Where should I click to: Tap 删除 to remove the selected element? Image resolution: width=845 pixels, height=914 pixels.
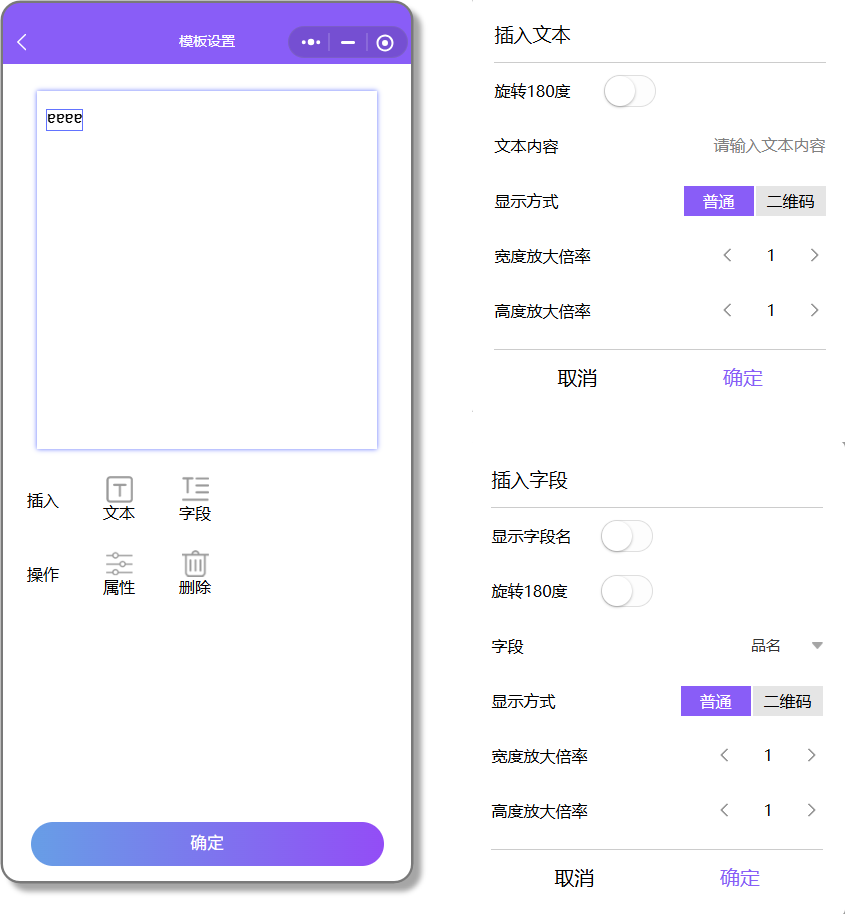tap(195, 573)
